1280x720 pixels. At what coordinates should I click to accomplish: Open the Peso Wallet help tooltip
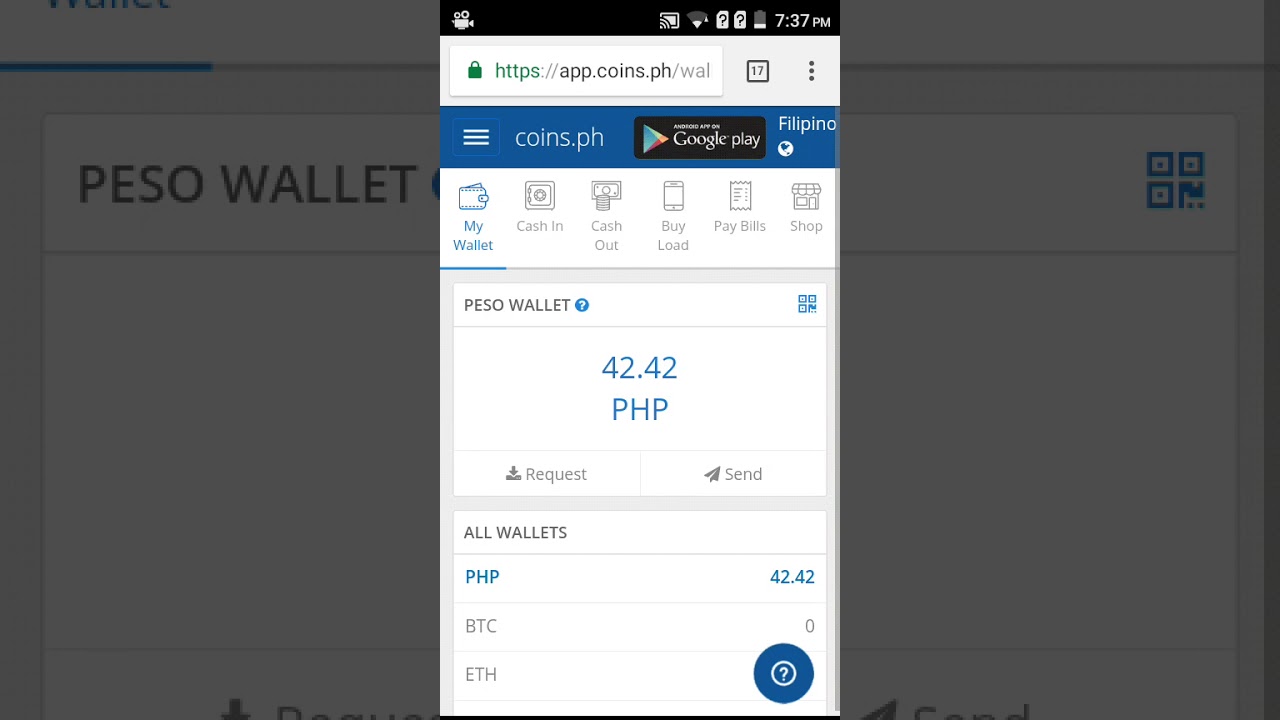click(582, 305)
